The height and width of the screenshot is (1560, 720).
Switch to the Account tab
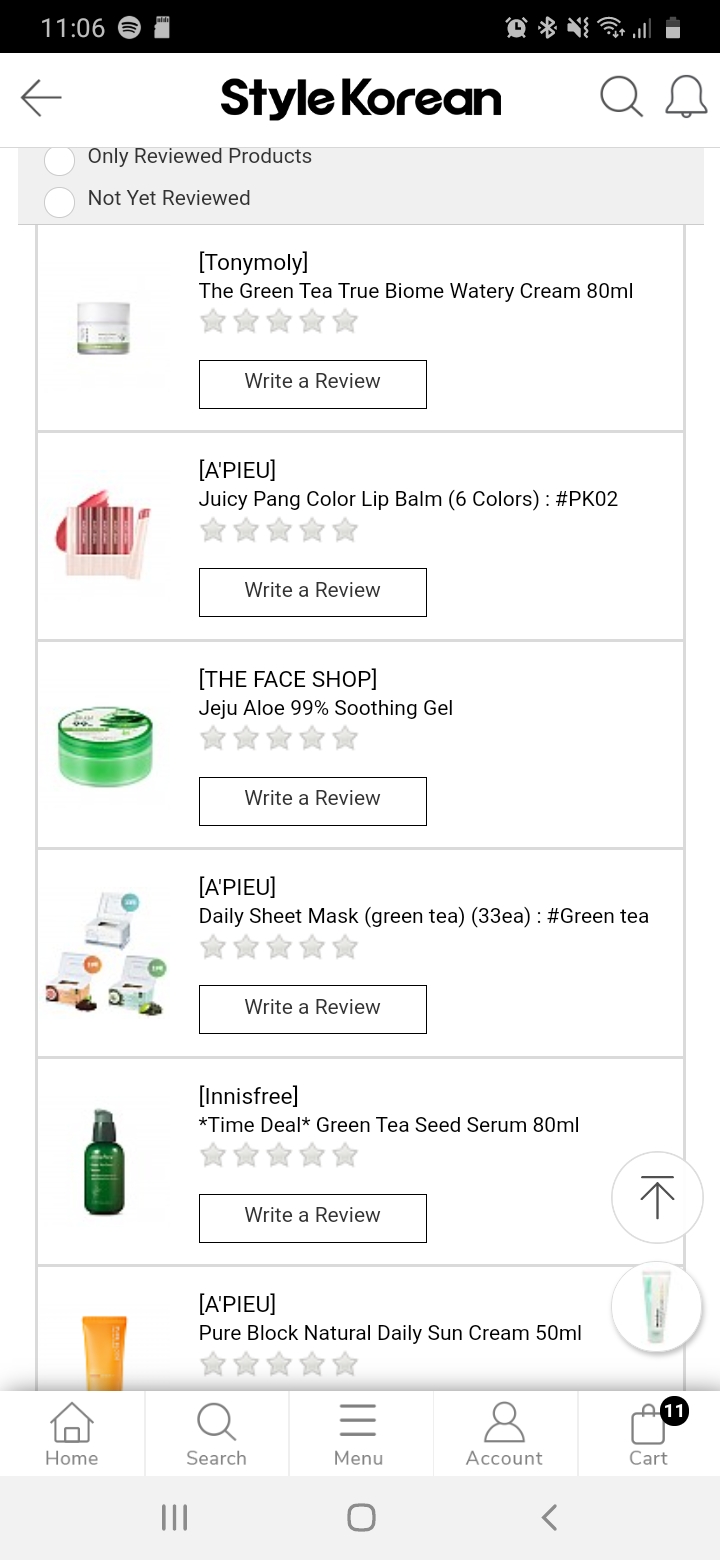504,1434
